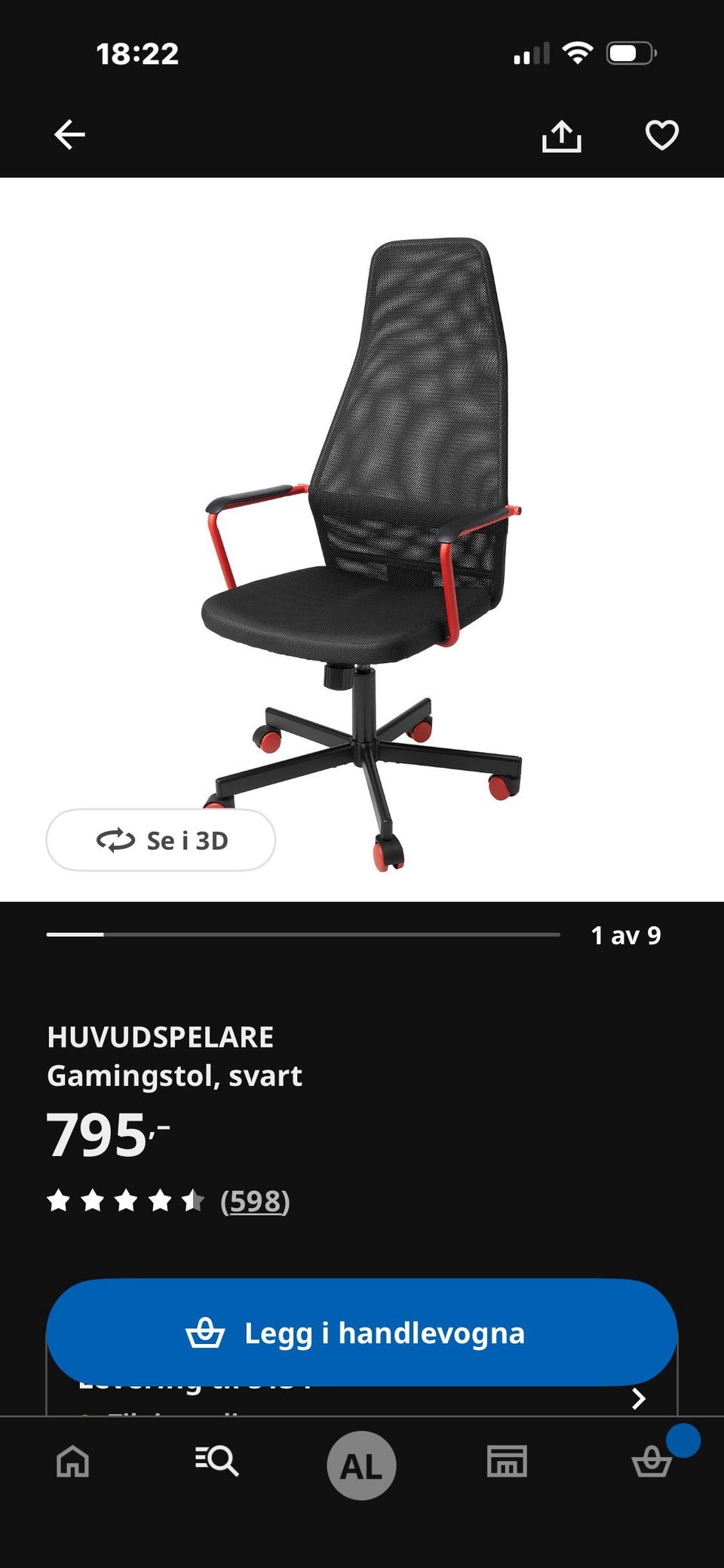The width and height of the screenshot is (724, 1568).
Task: Add HUVUDSPELARE to favorites with heart
Action: pos(661,136)
